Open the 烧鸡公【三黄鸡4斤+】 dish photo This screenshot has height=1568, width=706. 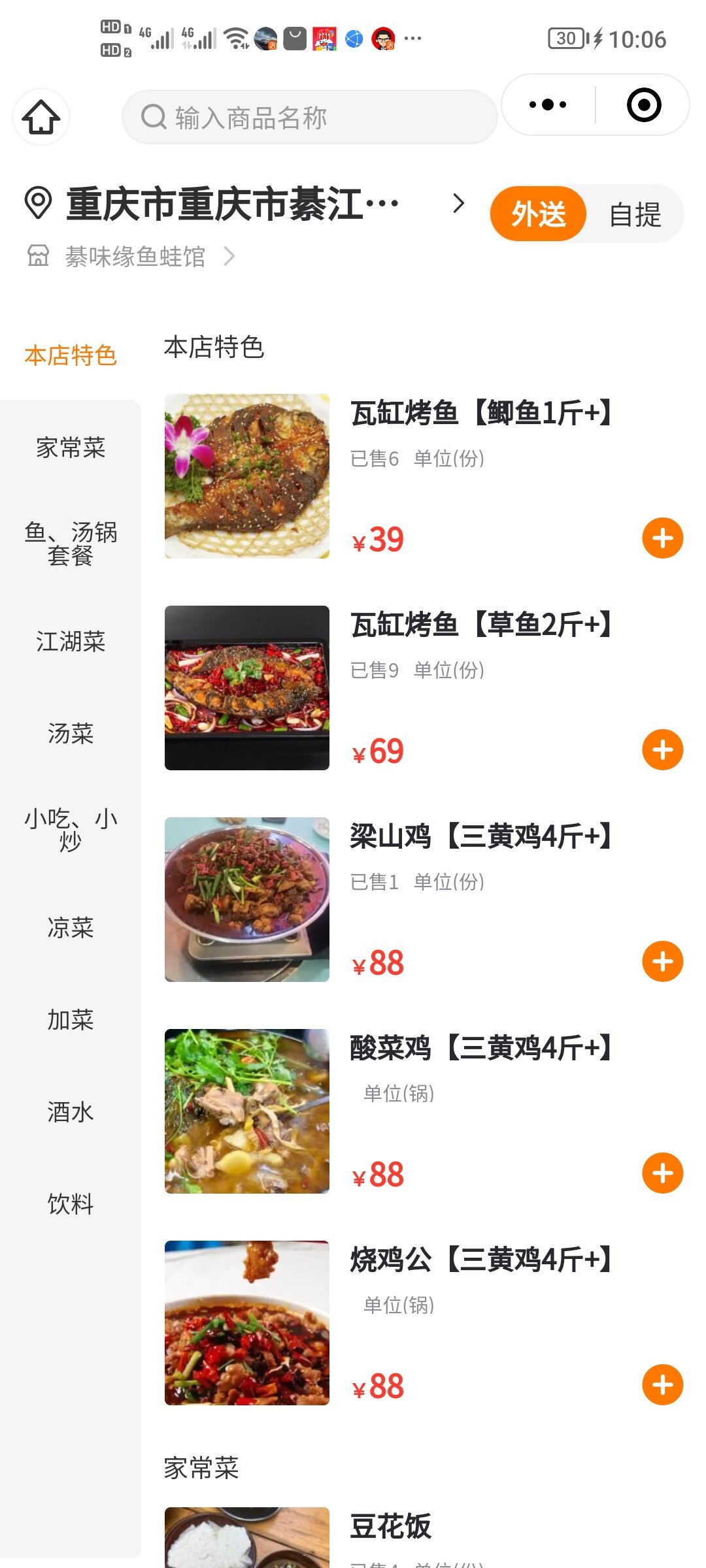(x=247, y=1323)
